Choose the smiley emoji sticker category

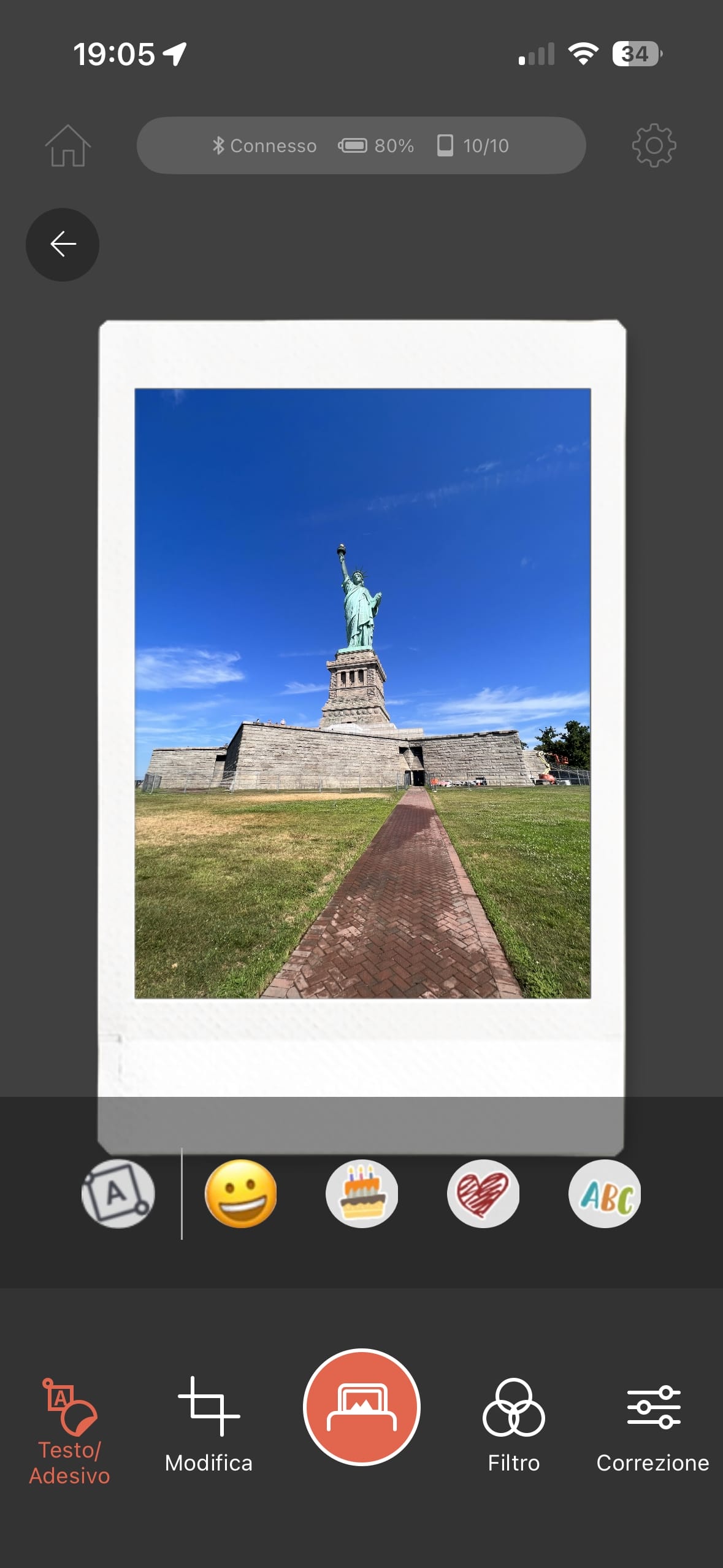pyautogui.click(x=240, y=1194)
